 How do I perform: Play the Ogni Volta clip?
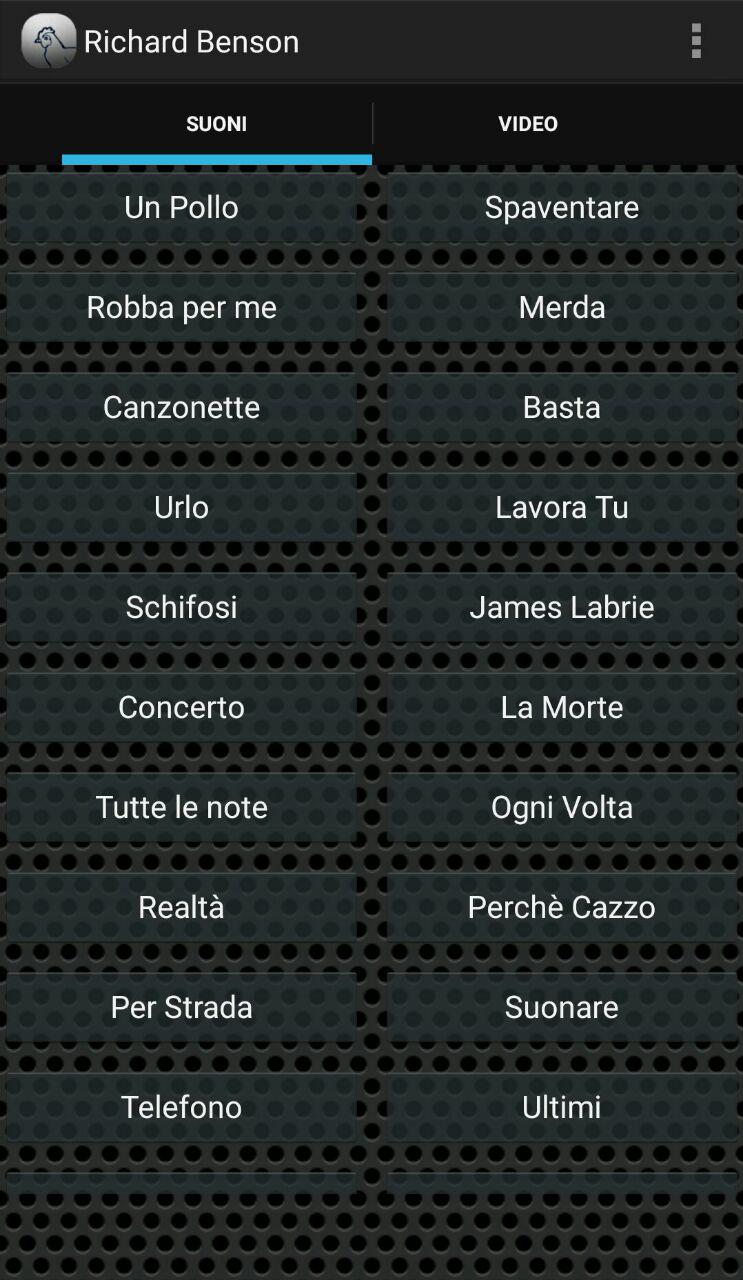point(562,808)
